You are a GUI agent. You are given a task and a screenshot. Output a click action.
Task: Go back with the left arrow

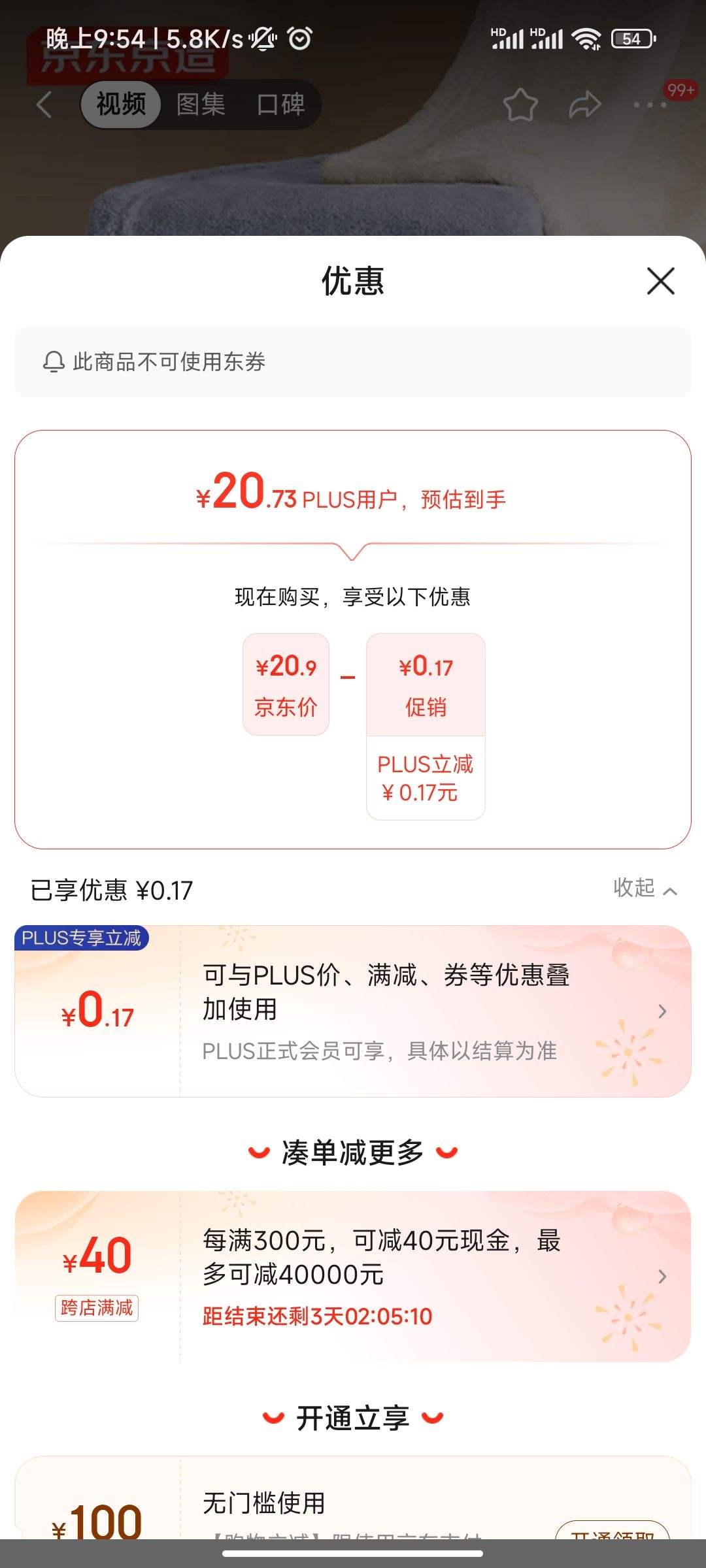[43, 105]
